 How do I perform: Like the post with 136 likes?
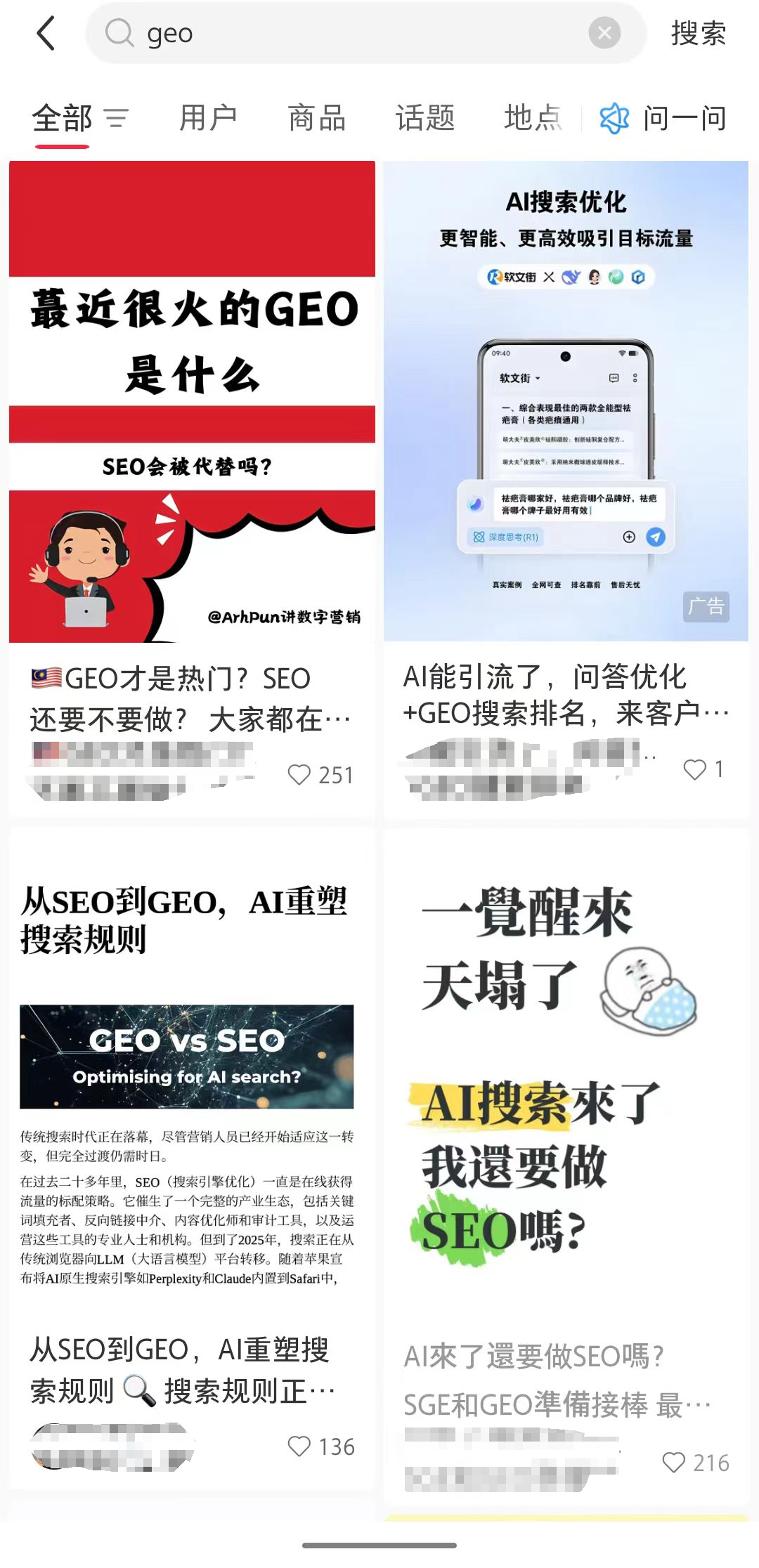tap(299, 1446)
